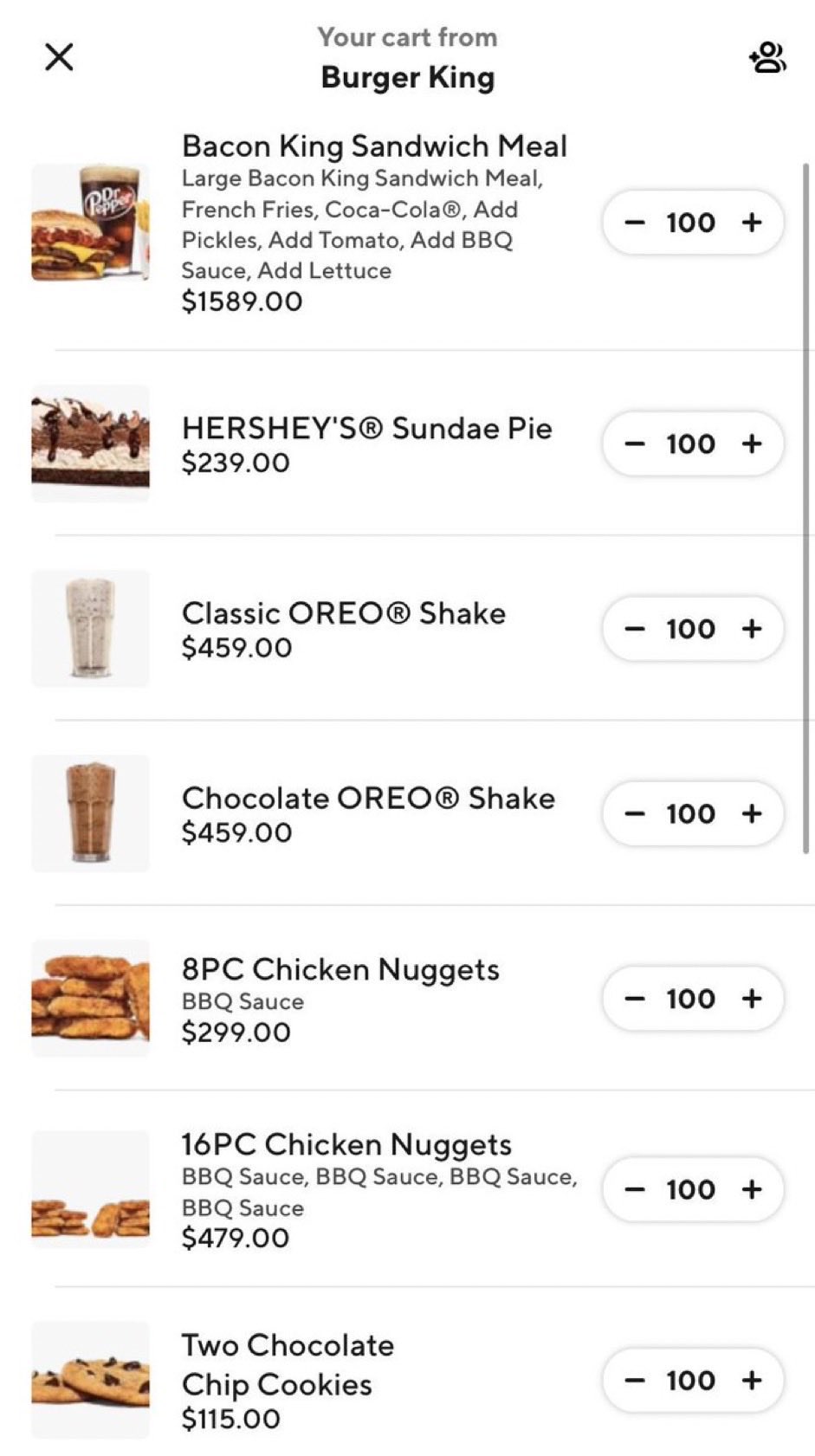The height and width of the screenshot is (1456, 815).
Task: Add one more HERSHEY'S Sundae Pie
Action: pyautogui.click(x=752, y=443)
